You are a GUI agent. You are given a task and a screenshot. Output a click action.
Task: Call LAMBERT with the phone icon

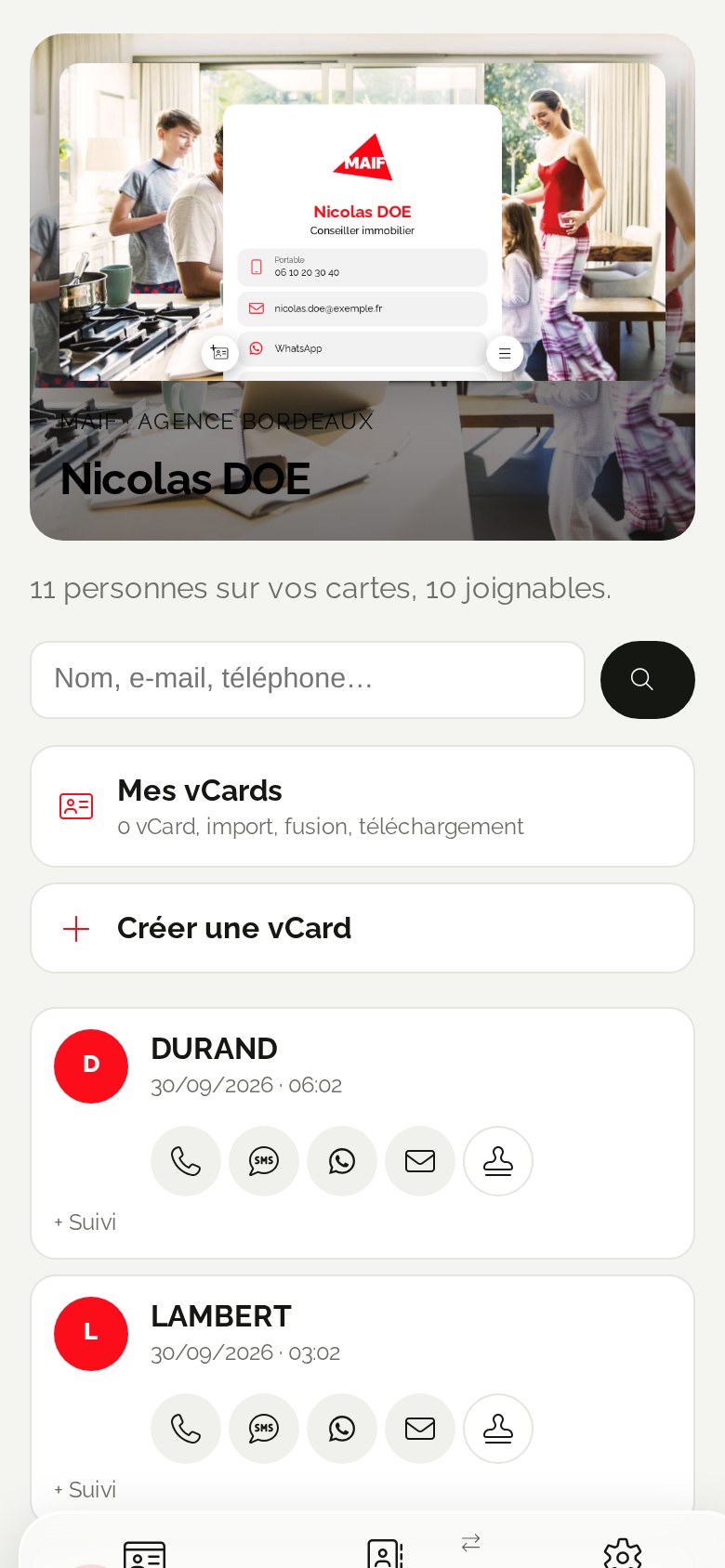(186, 1429)
